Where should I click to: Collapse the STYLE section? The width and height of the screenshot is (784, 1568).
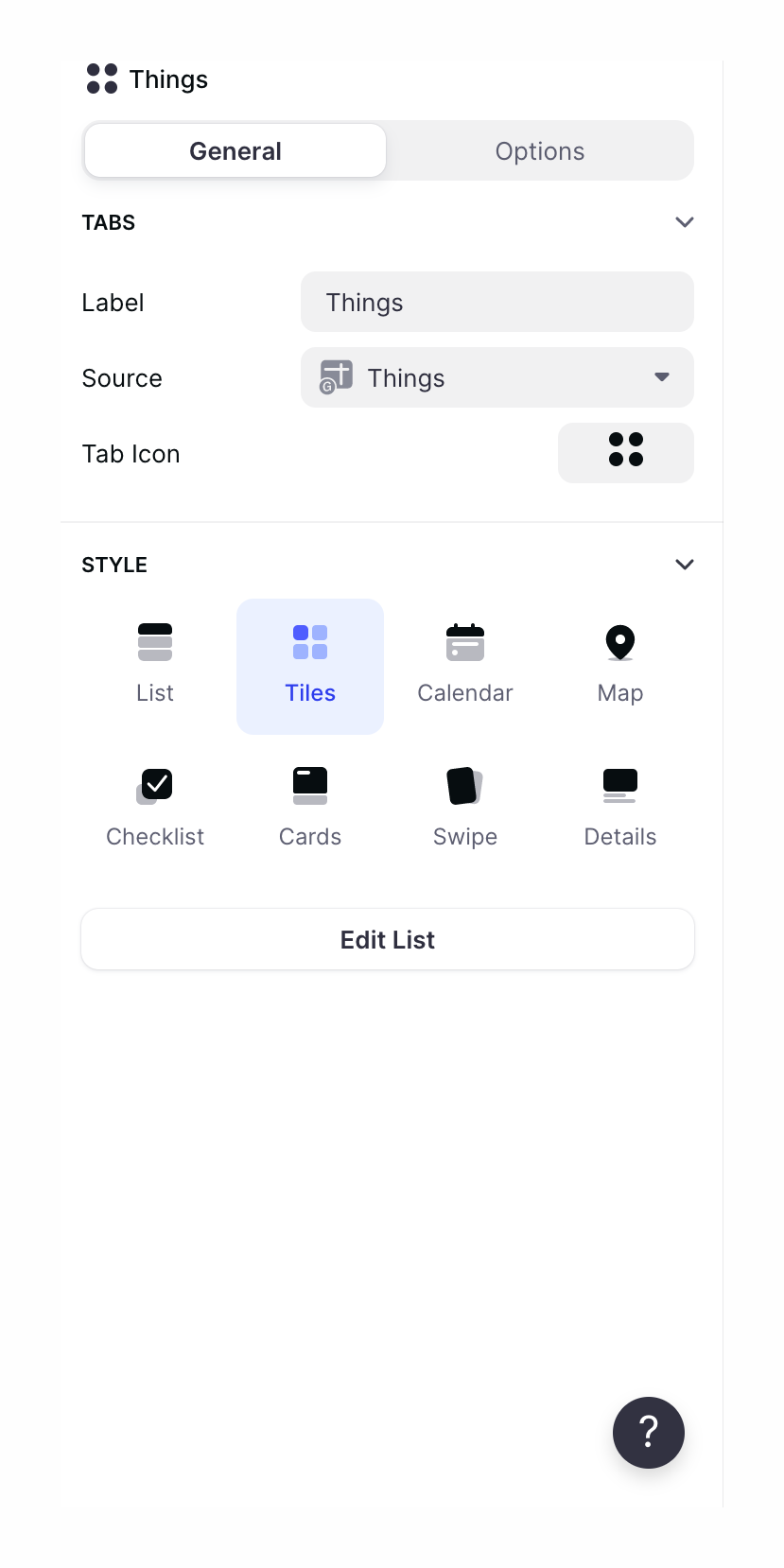coord(684,564)
